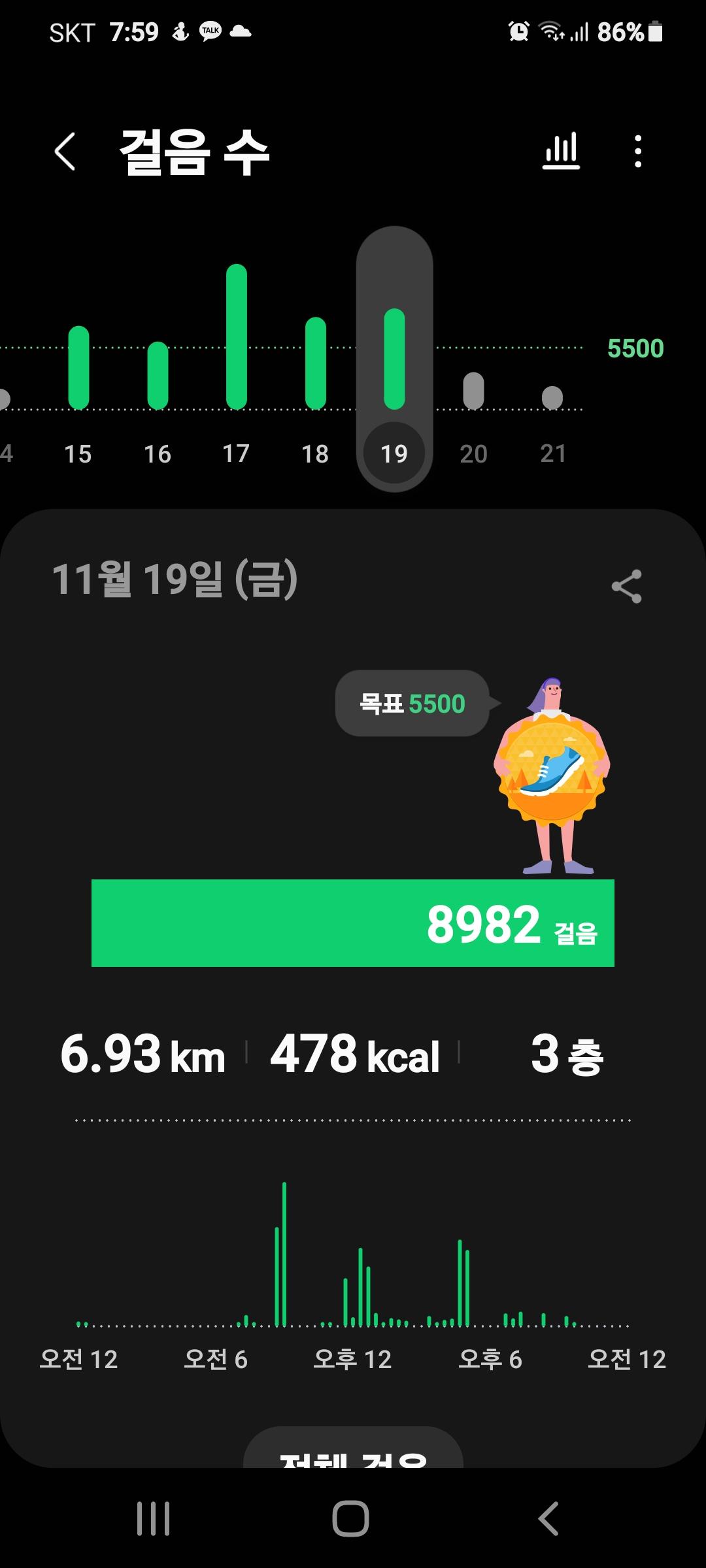Go to the home screen
This screenshot has height=1568, width=706.
(351, 1518)
